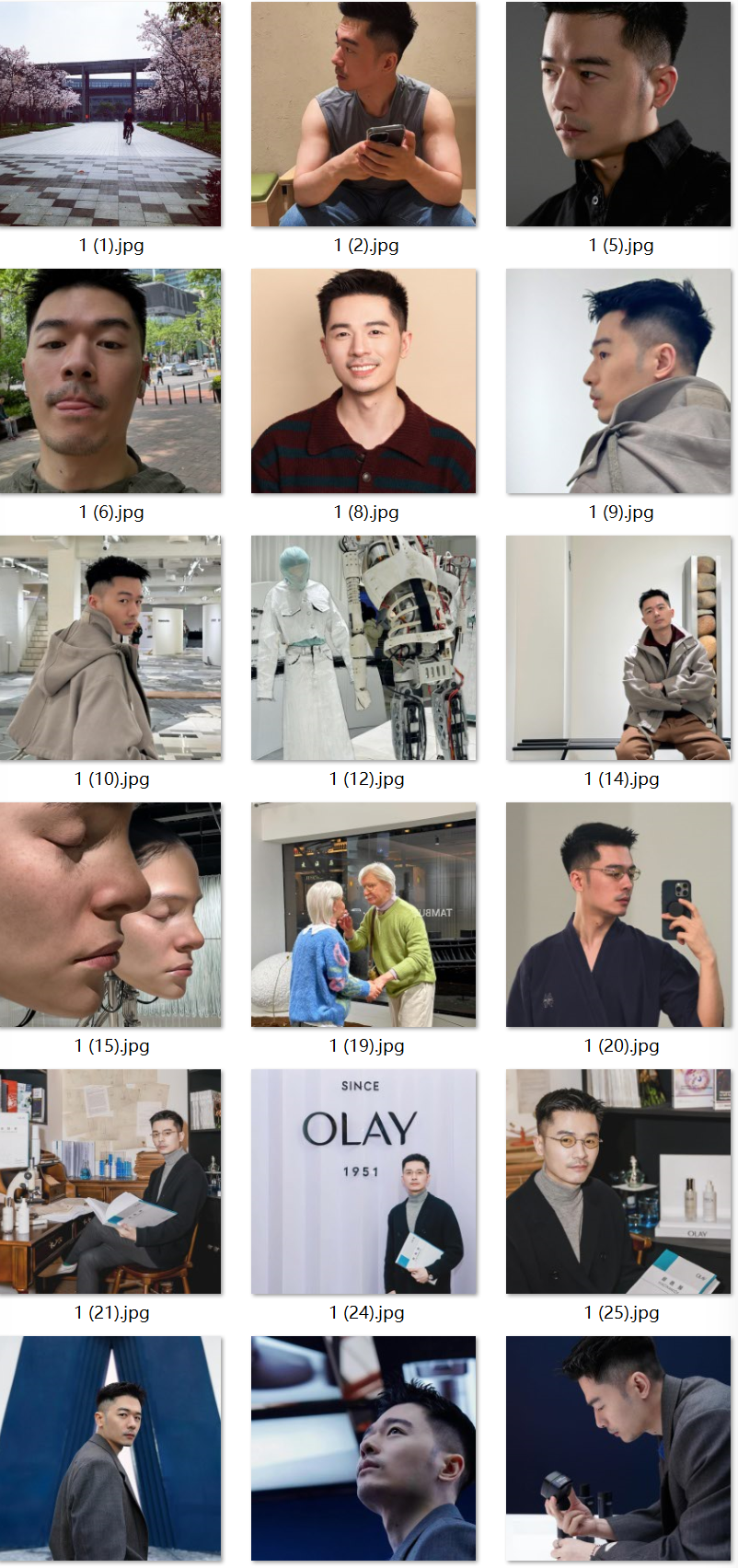View the file 1 (8).jpg

pyautogui.click(x=363, y=381)
